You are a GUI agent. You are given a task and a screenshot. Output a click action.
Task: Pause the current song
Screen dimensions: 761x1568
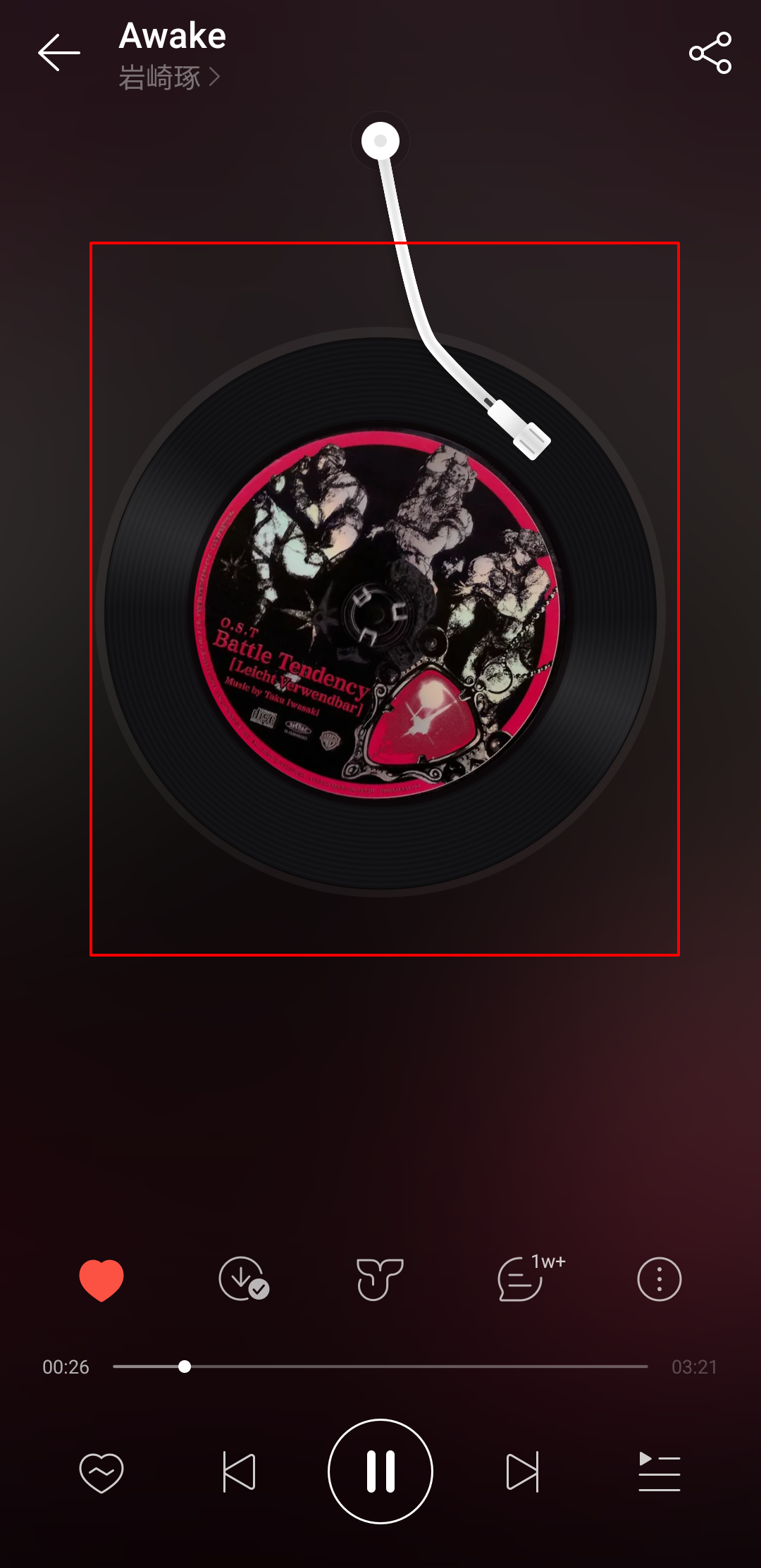(x=380, y=1472)
